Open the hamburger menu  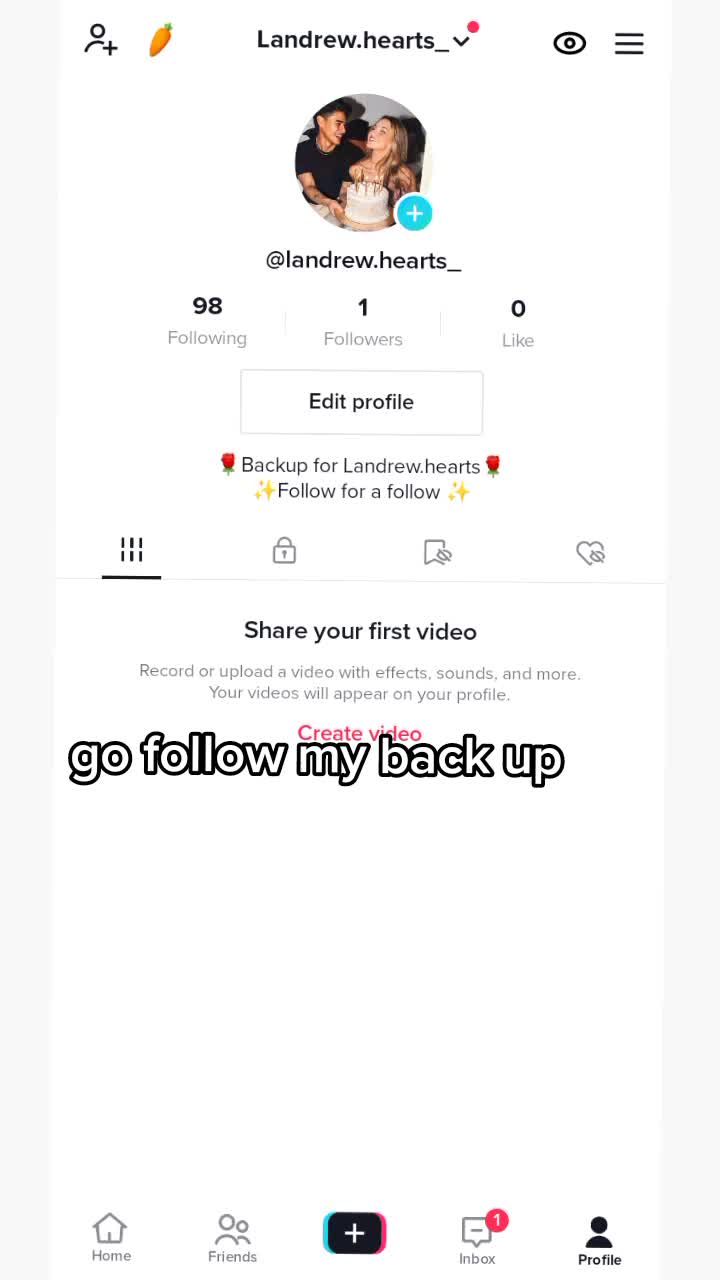point(629,43)
